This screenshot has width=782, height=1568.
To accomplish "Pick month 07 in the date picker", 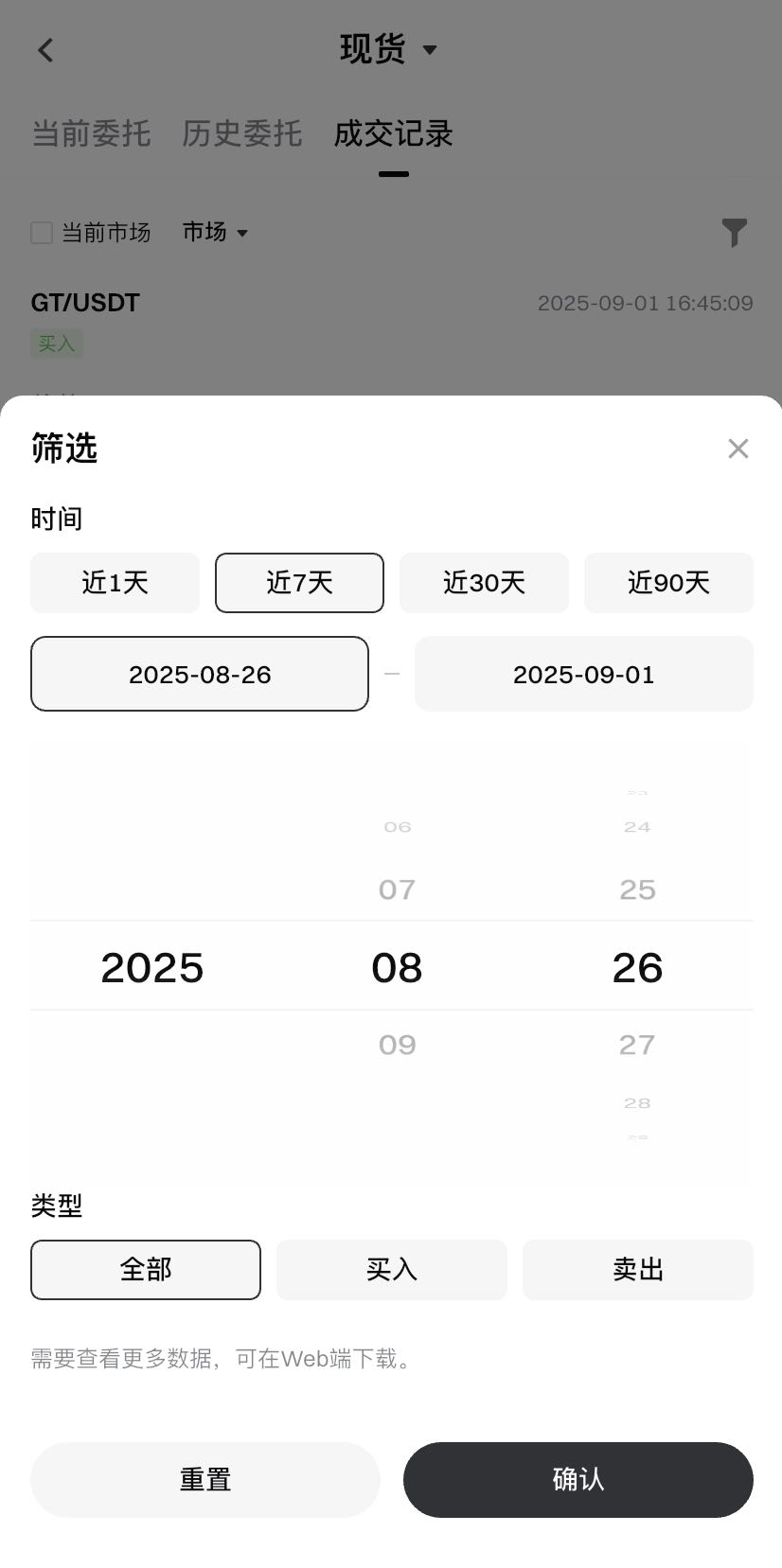I will pos(397,890).
